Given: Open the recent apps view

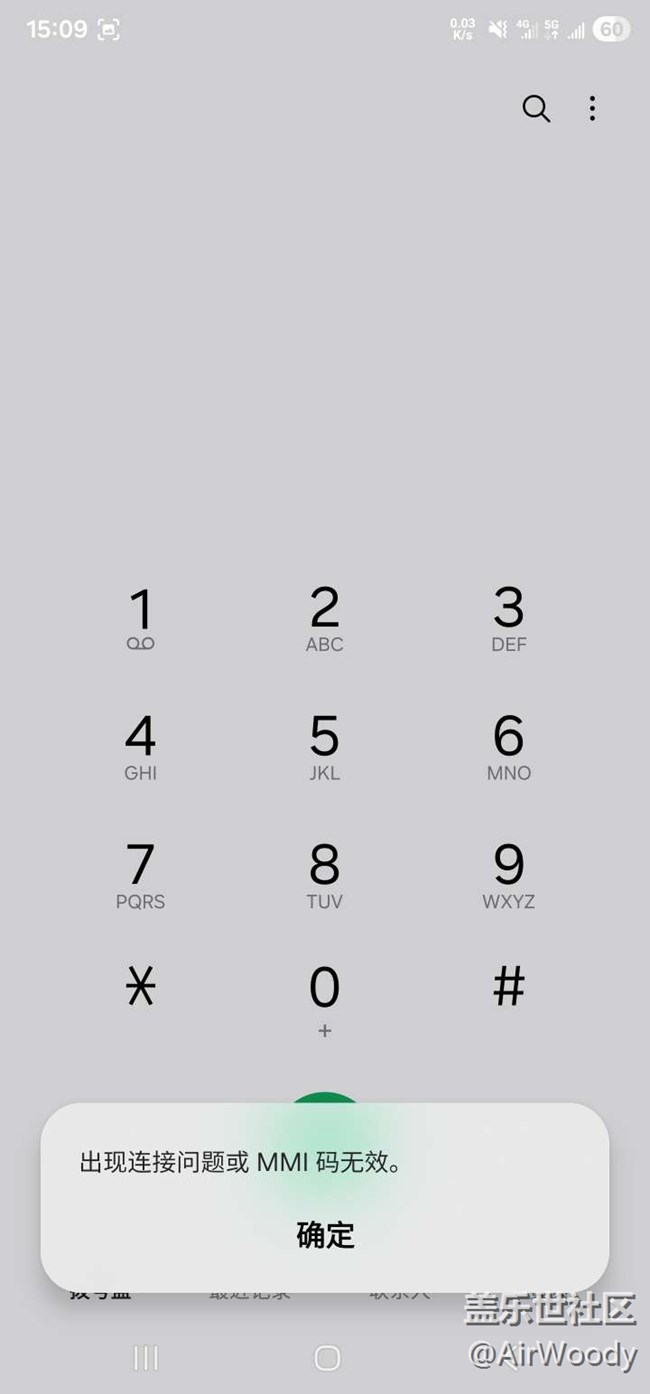Looking at the screenshot, I should click(146, 1357).
